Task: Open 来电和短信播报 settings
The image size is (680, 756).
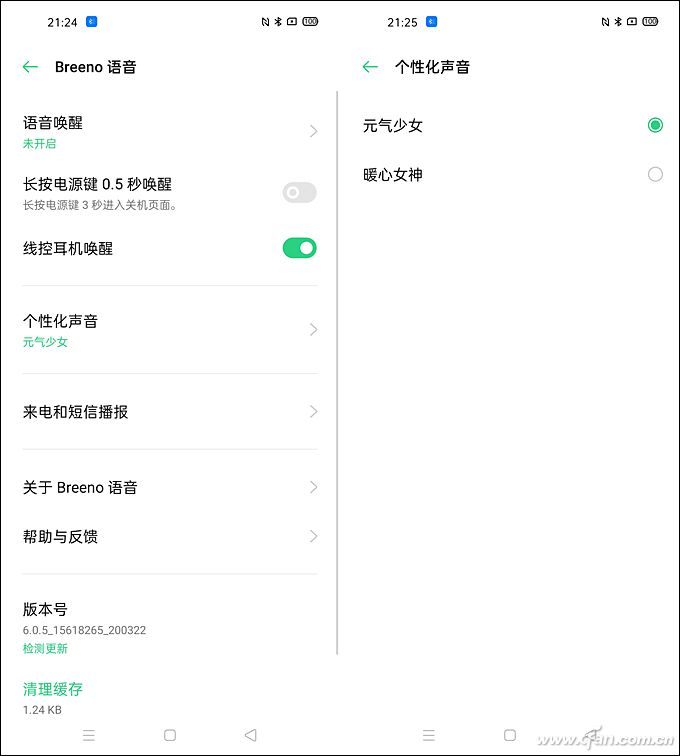Action: tap(170, 412)
